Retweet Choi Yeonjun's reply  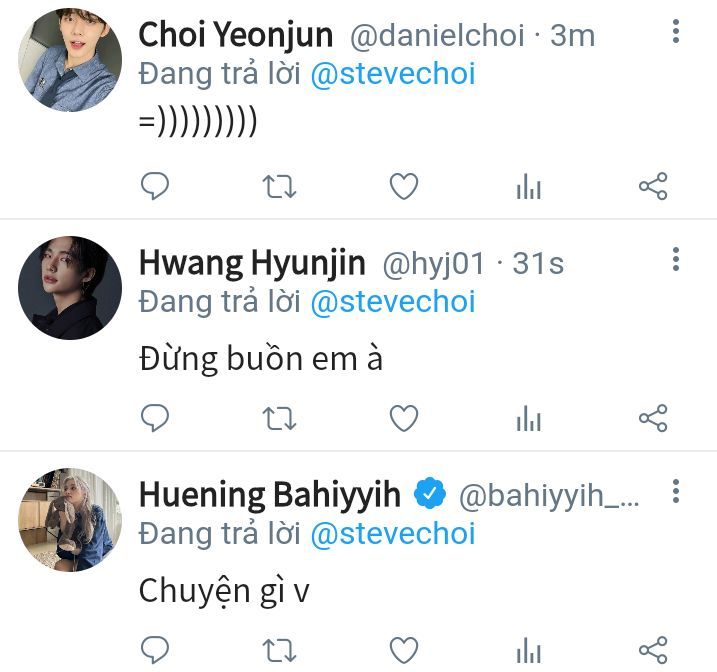tap(279, 187)
